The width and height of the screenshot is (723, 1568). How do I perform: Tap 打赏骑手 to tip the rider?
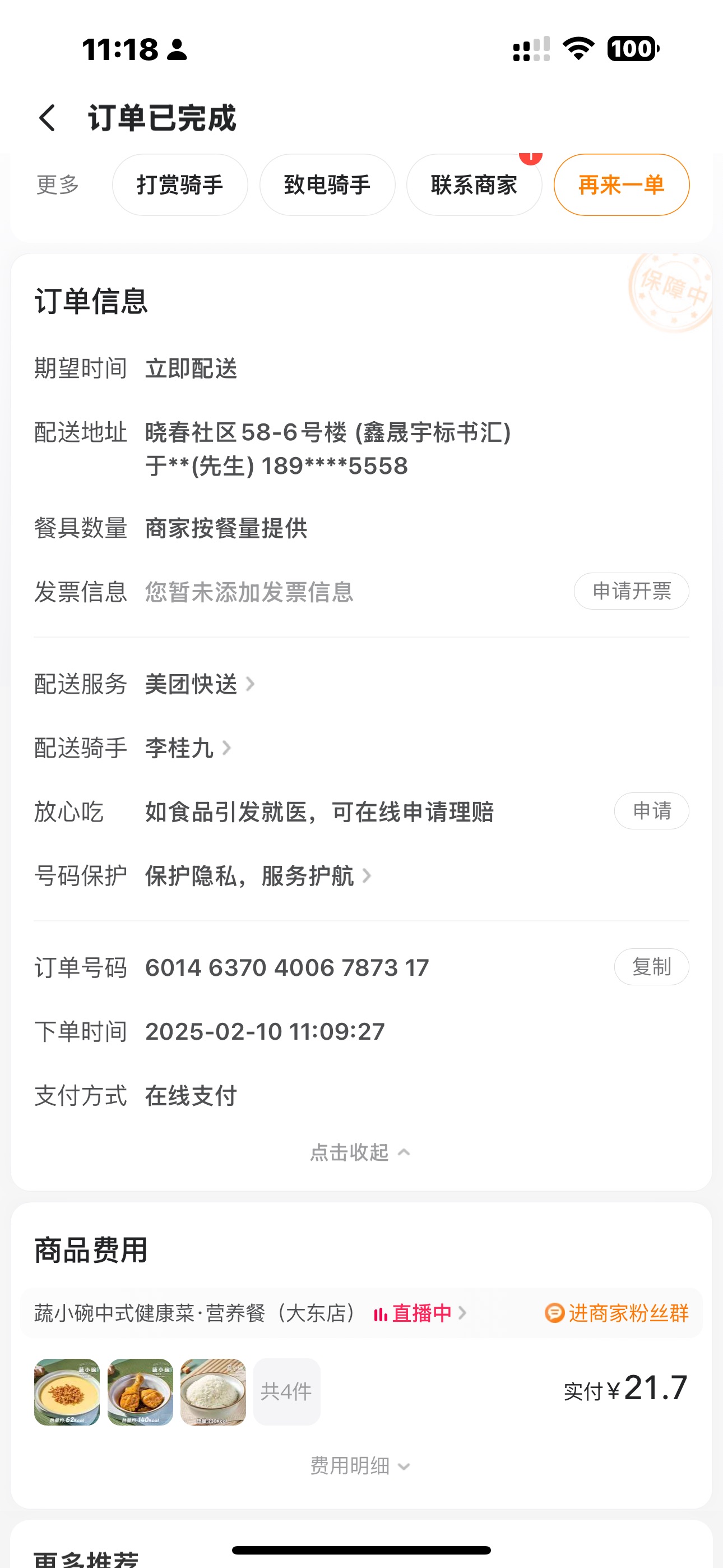[x=179, y=185]
